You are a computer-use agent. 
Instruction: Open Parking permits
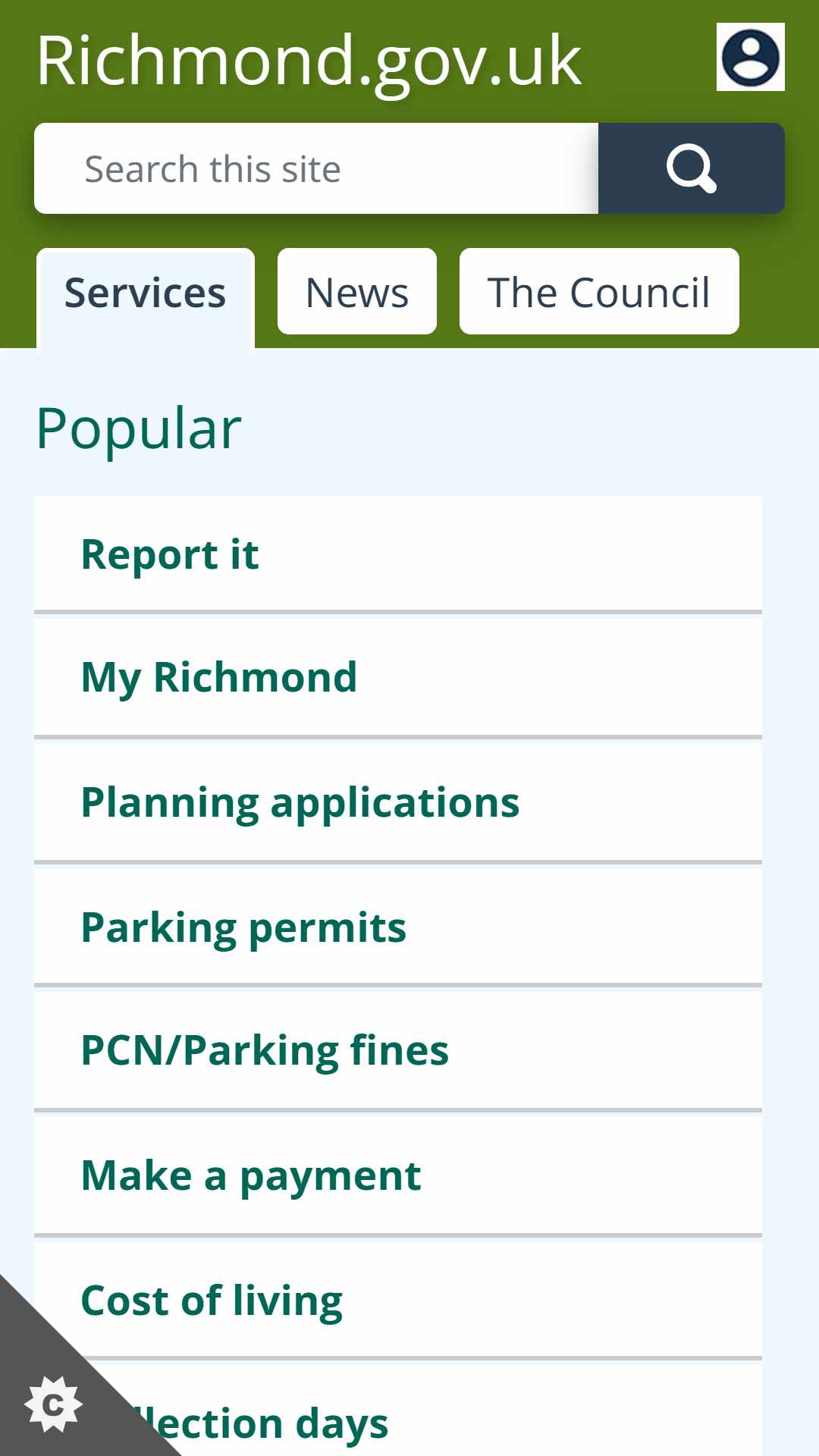[398, 928]
